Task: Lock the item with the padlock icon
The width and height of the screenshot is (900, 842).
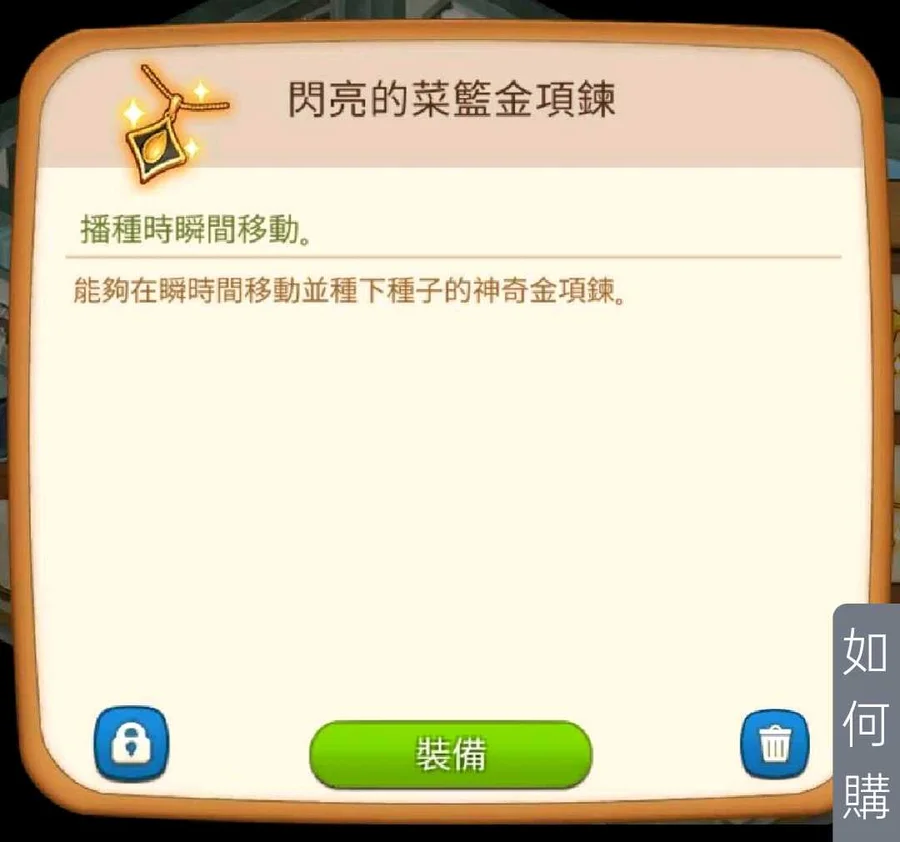Action: pyautogui.click(x=131, y=744)
